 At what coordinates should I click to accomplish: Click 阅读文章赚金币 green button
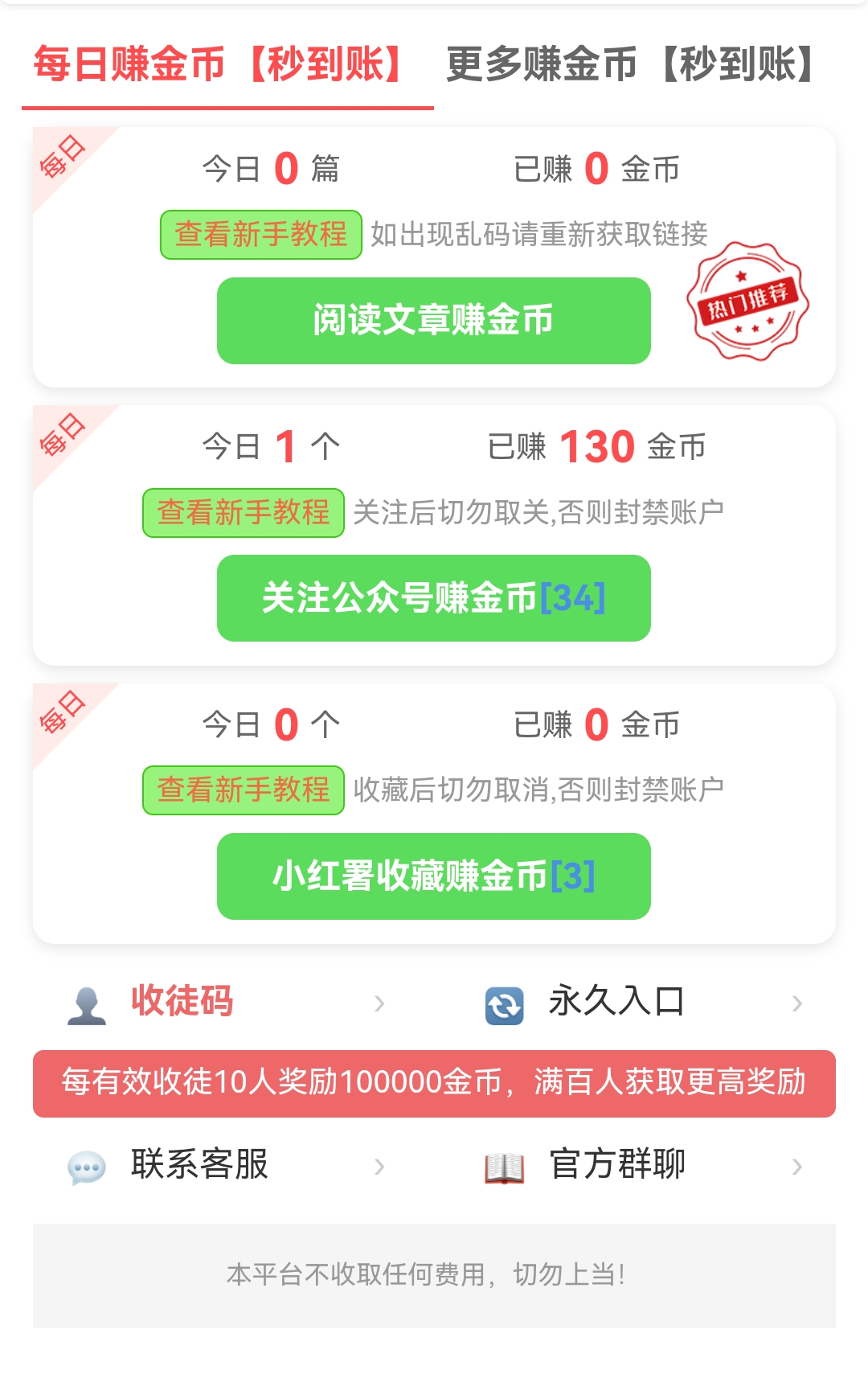pyautogui.click(x=433, y=321)
